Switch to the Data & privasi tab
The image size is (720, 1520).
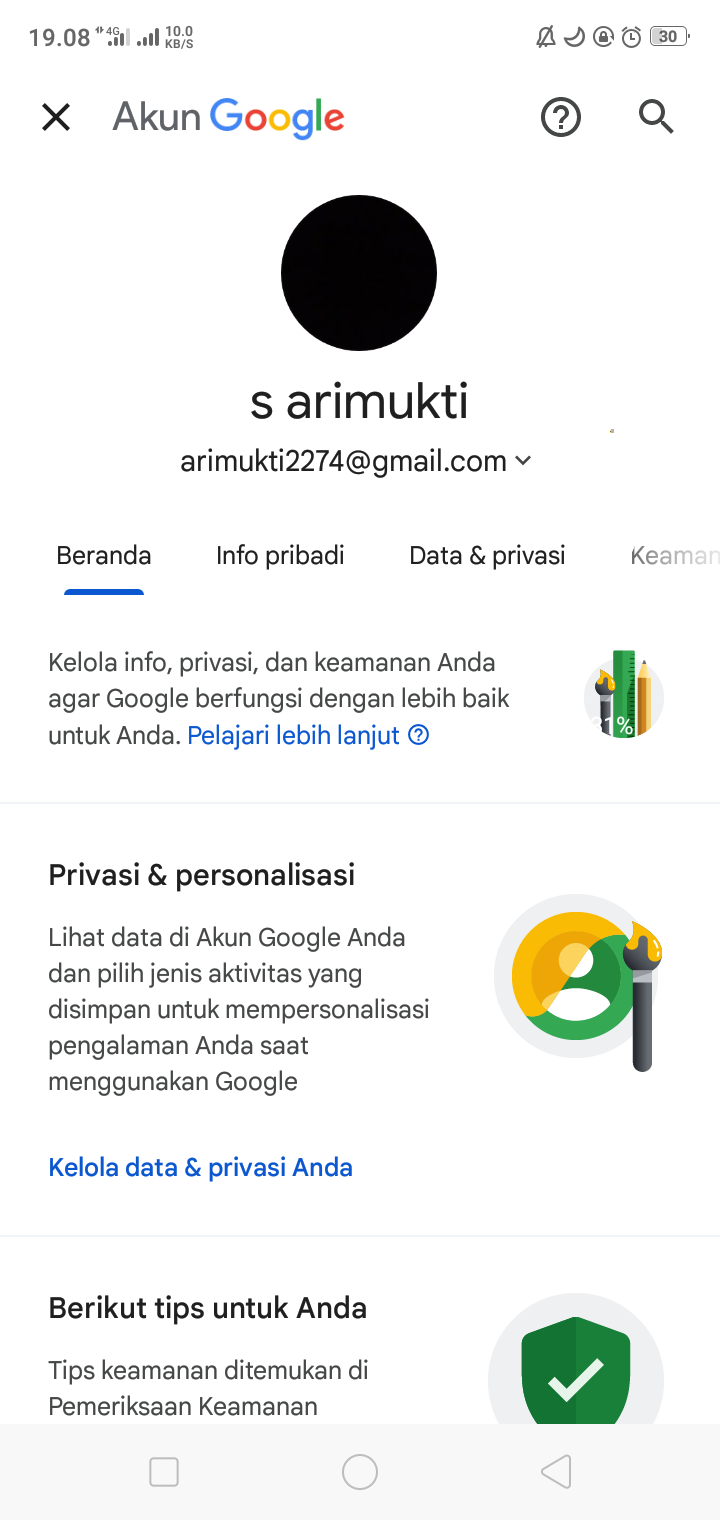pos(487,556)
